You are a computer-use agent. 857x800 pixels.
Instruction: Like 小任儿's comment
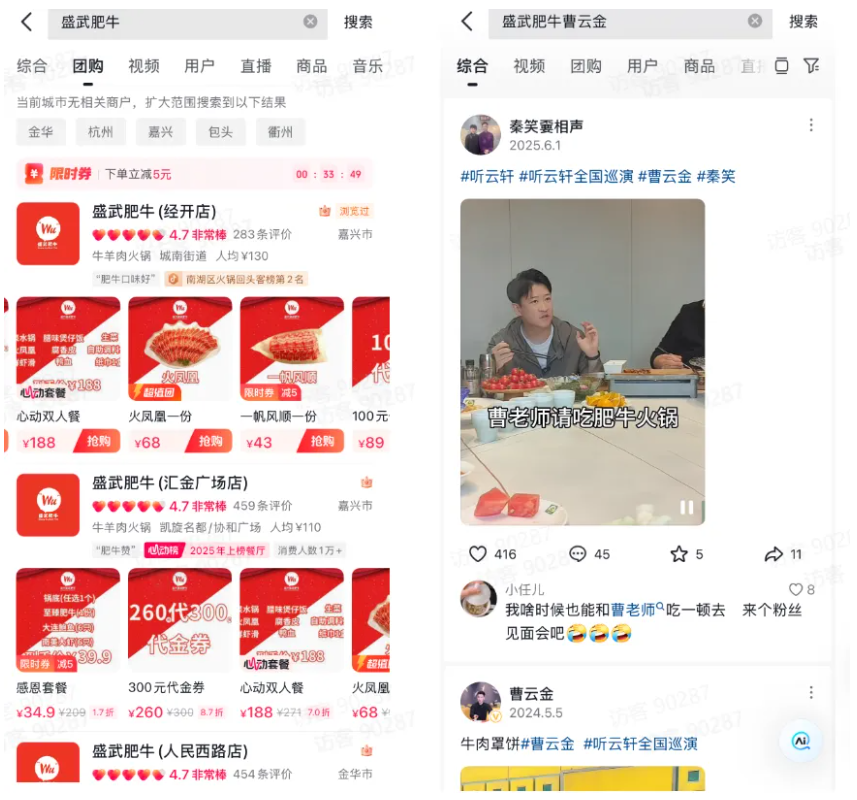coord(796,590)
